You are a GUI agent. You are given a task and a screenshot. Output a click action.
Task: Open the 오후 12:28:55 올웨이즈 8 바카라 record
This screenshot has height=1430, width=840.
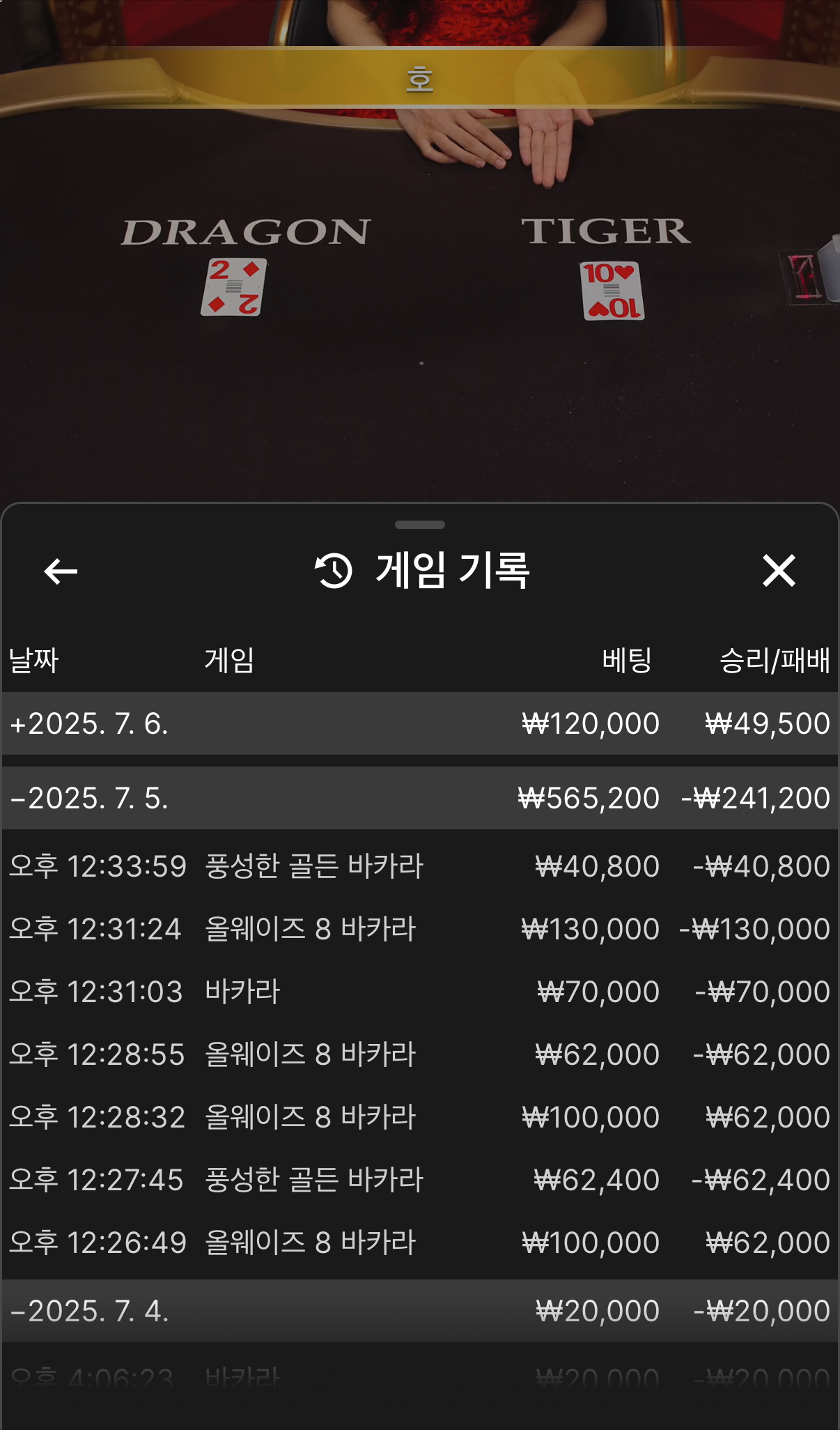[419, 1054]
